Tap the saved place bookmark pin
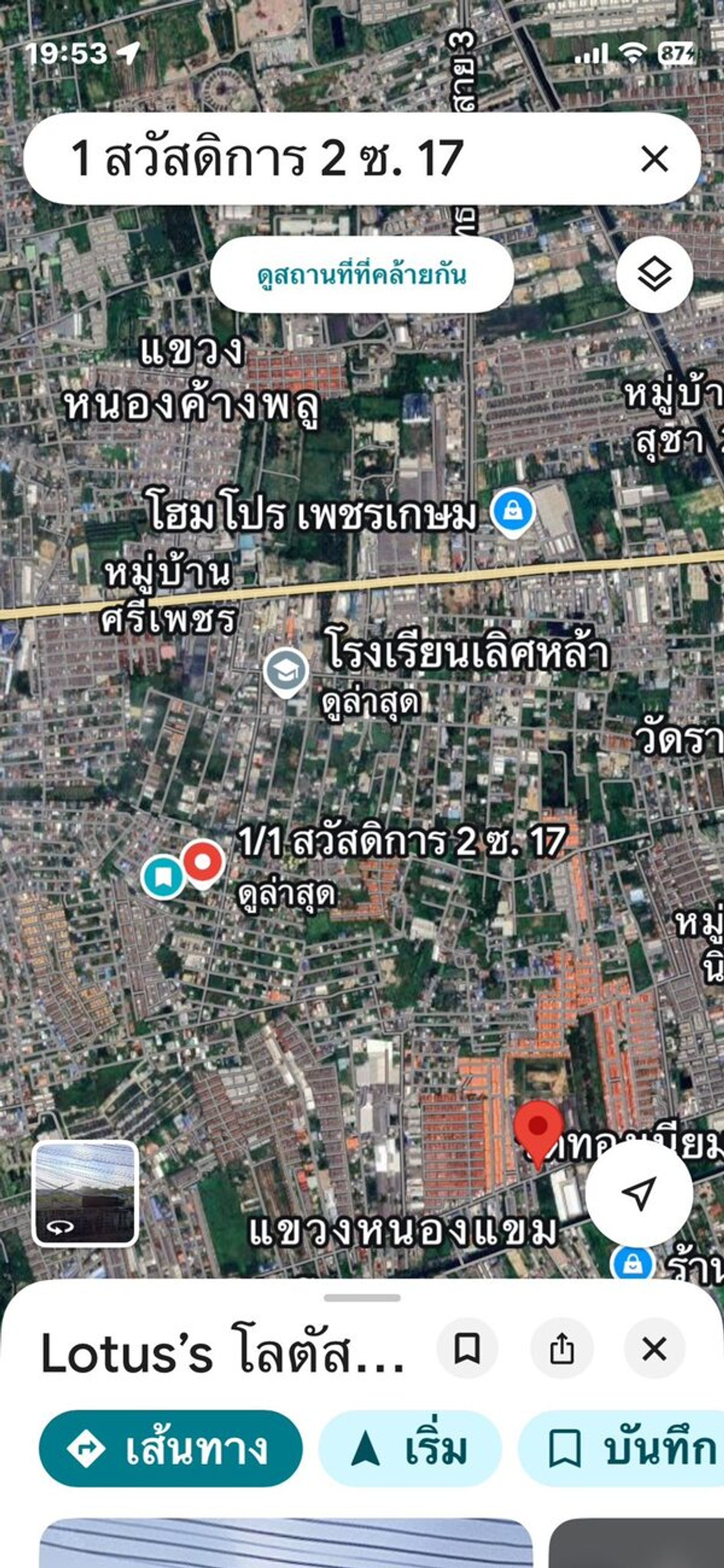The height and width of the screenshot is (1568, 724). tap(162, 876)
